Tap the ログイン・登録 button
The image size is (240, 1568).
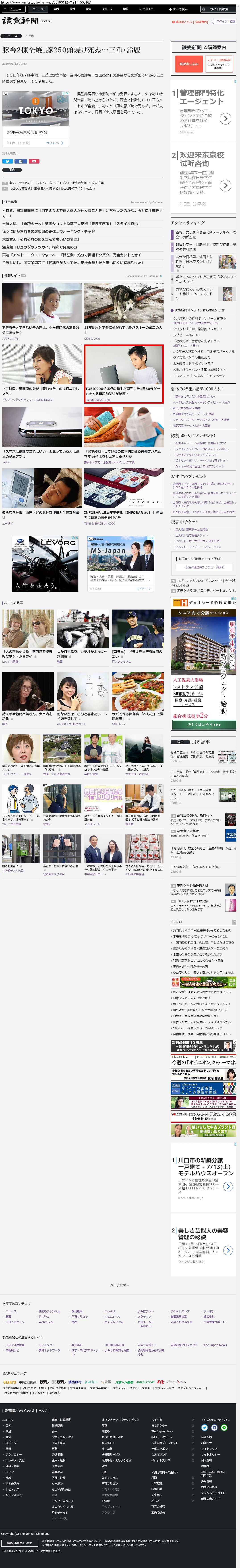(225, 21)
